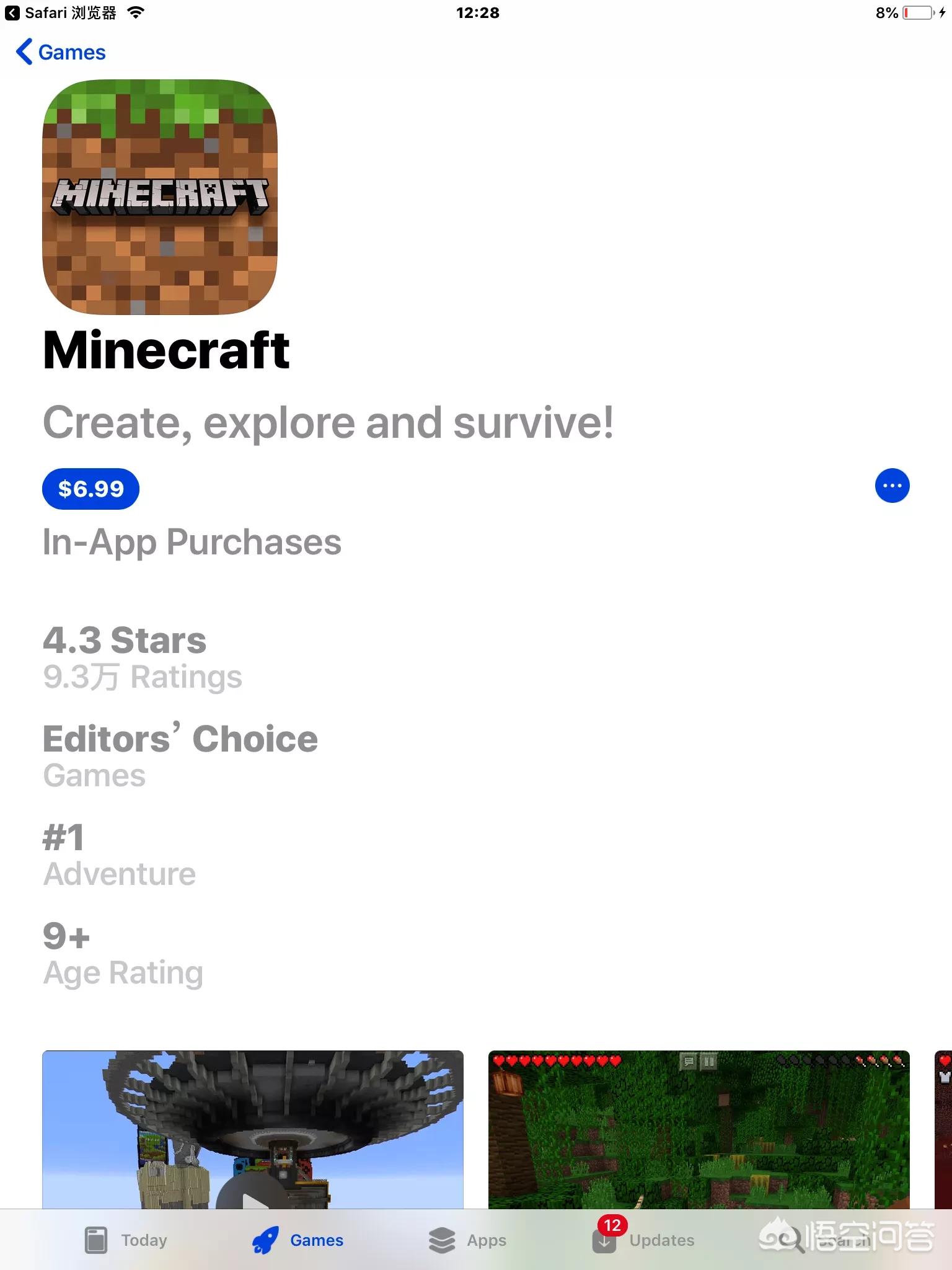Open the Search tab
Image resolution: width=952 pixels, height=1270 pixels.
(824, 1240)
